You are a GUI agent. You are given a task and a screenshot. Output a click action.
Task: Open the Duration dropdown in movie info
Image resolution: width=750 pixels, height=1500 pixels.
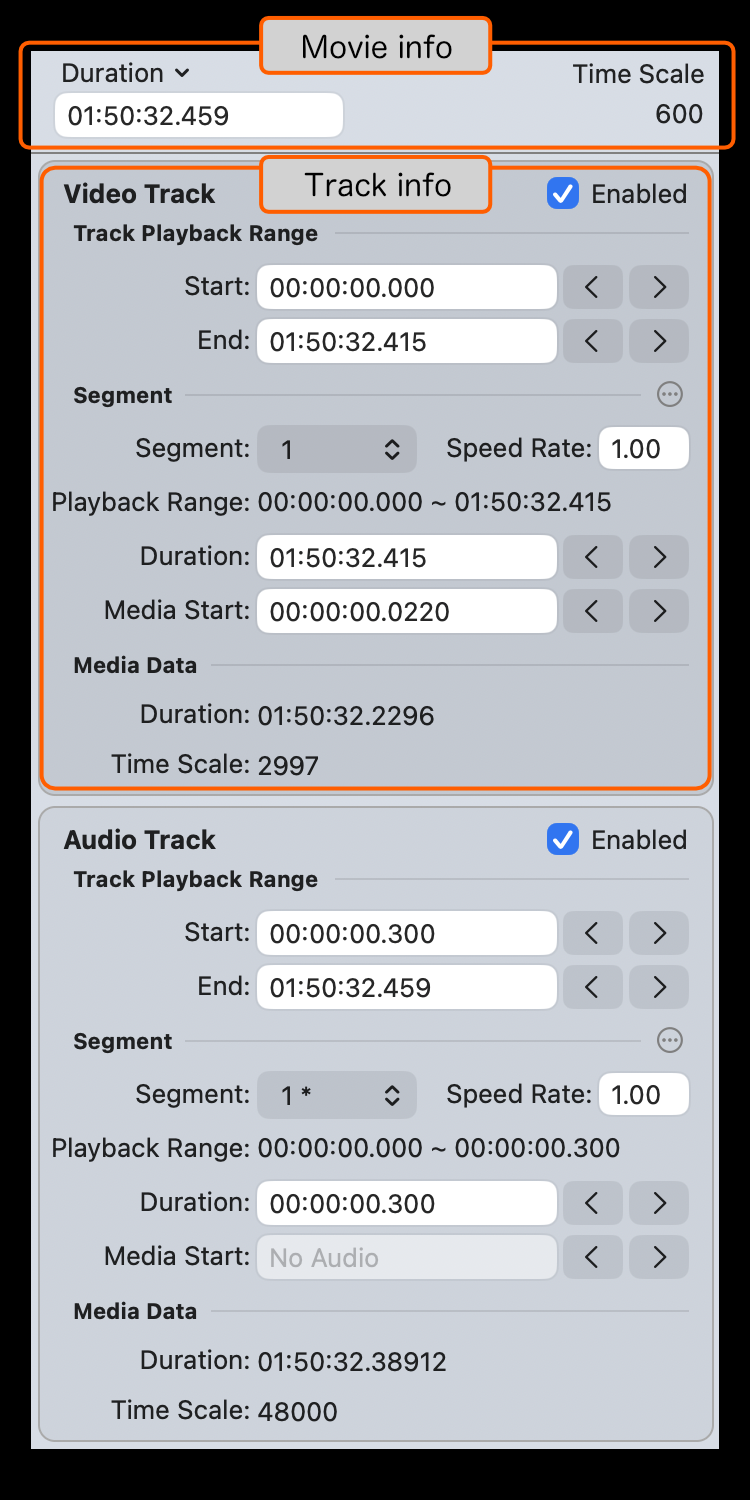(125, 73)
